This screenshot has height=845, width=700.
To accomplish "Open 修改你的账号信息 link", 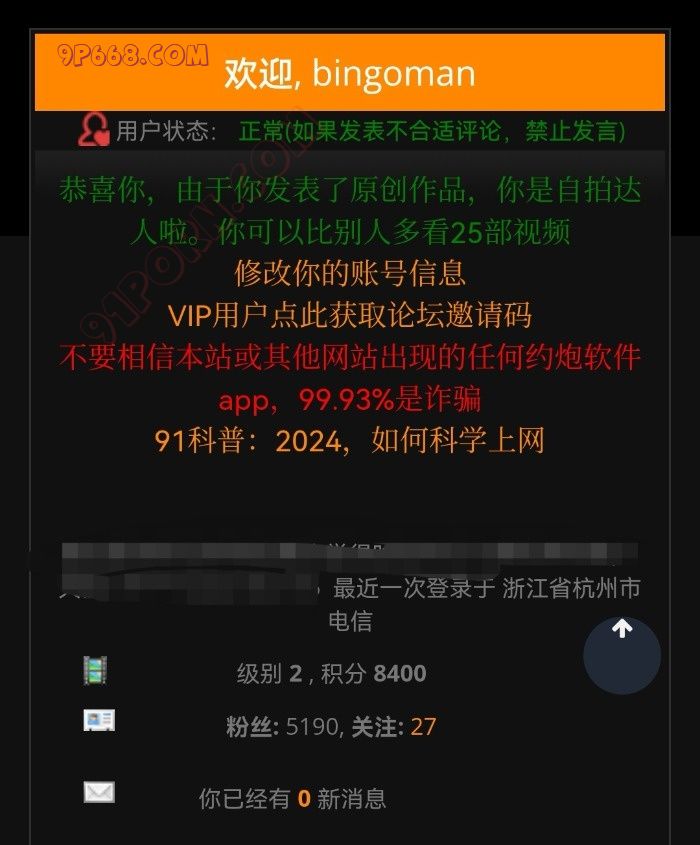I will coord(350,272).
